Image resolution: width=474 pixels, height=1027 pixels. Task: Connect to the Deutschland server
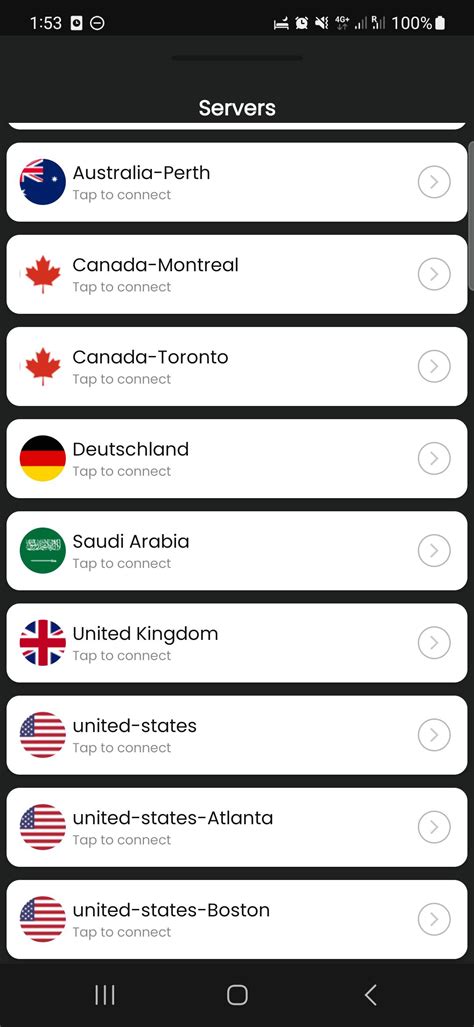click(237, 458)
